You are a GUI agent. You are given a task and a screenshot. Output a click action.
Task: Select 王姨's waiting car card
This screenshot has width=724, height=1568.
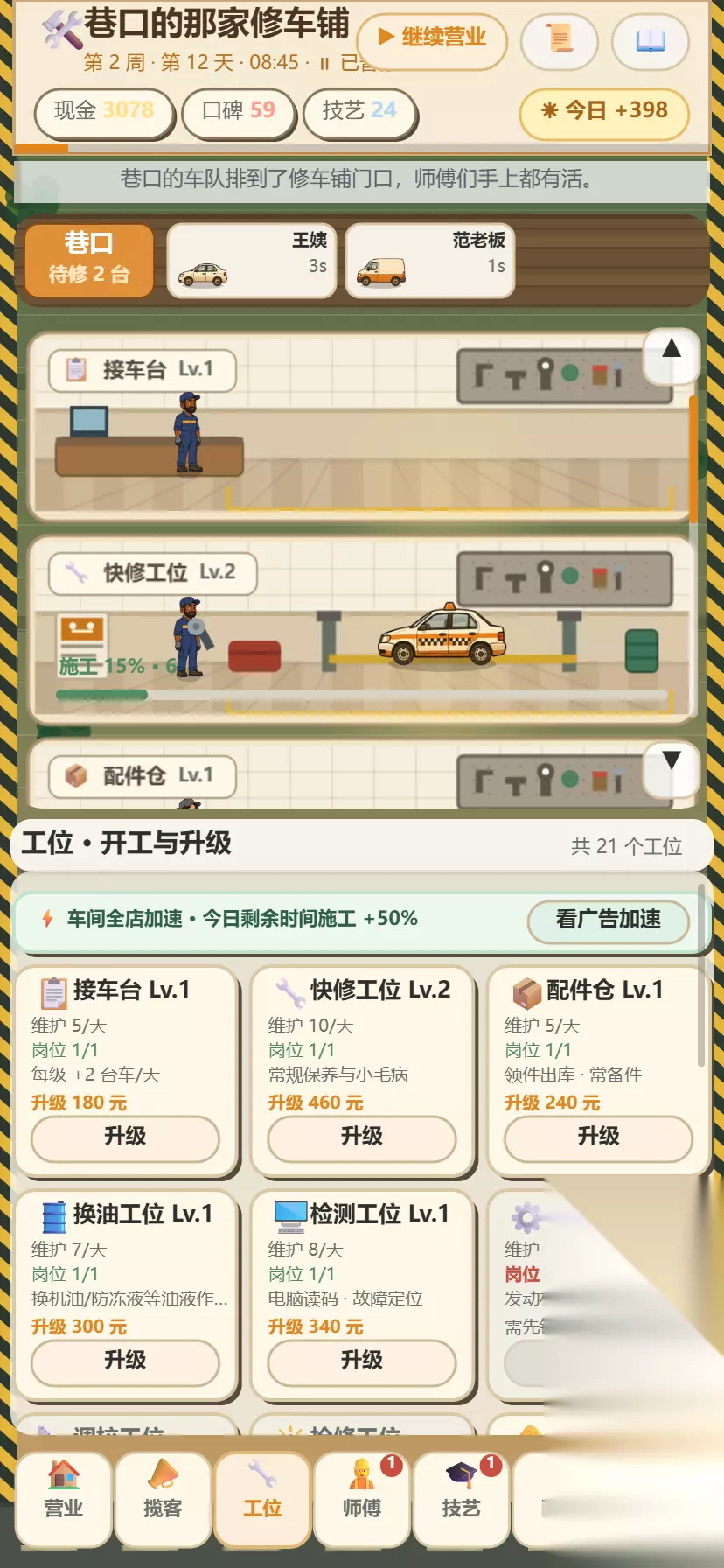click(253, 260)
